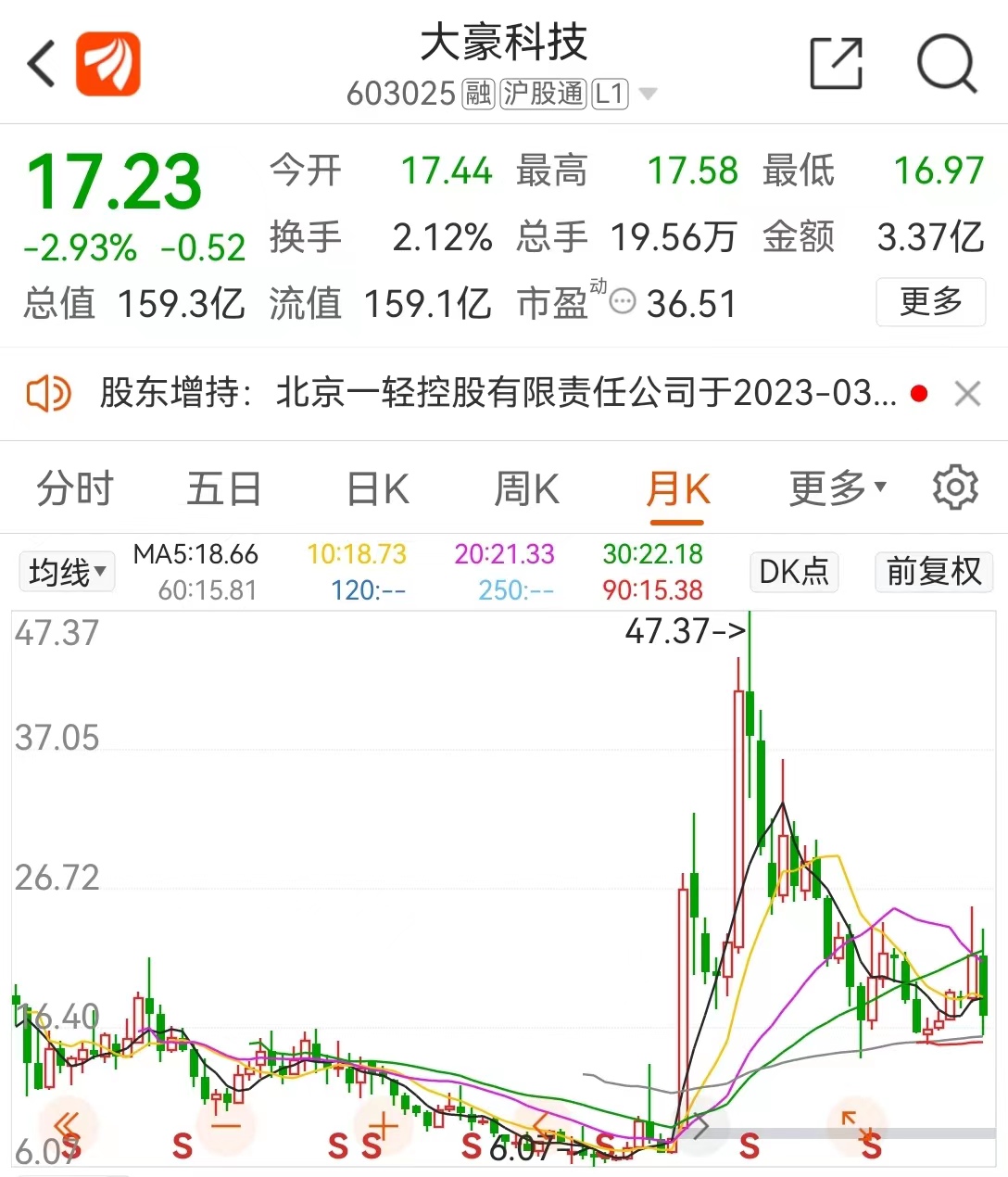This screenshot has height=1177, width=1008.
Task: Switch price adjustment to 前复权
Action: click(933, 572)
